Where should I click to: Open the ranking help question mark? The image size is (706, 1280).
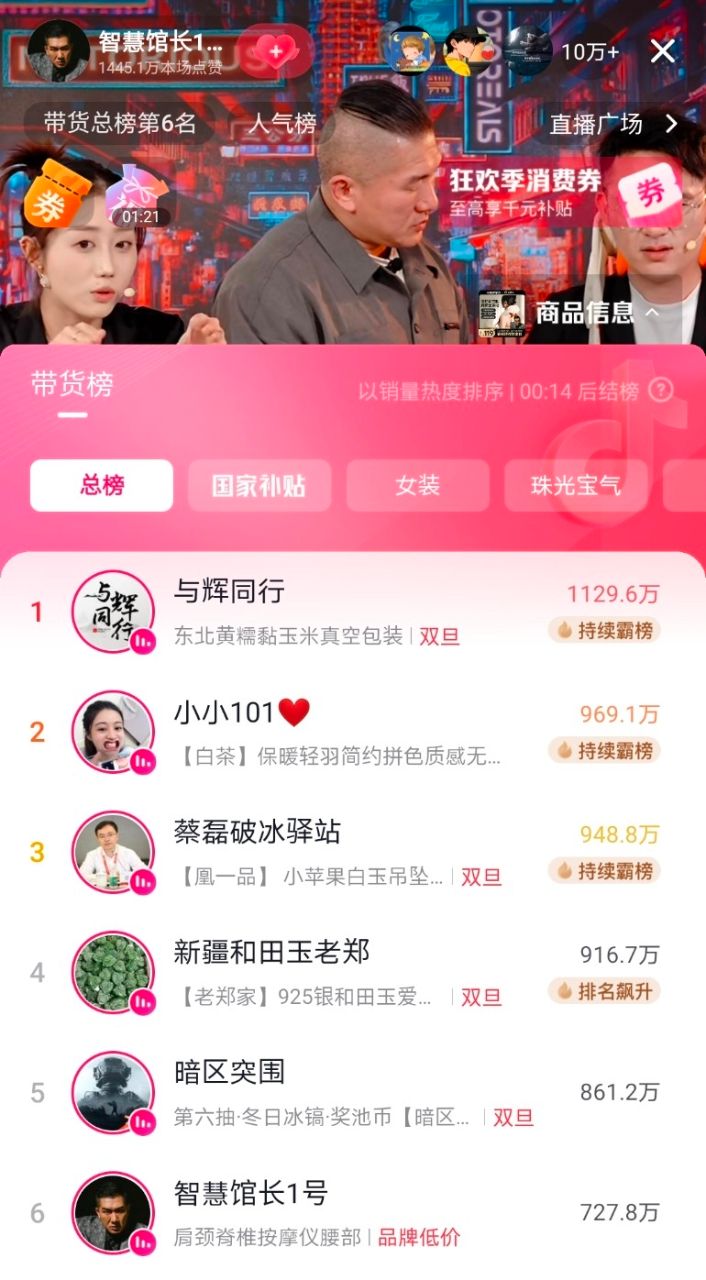[660, 390]
